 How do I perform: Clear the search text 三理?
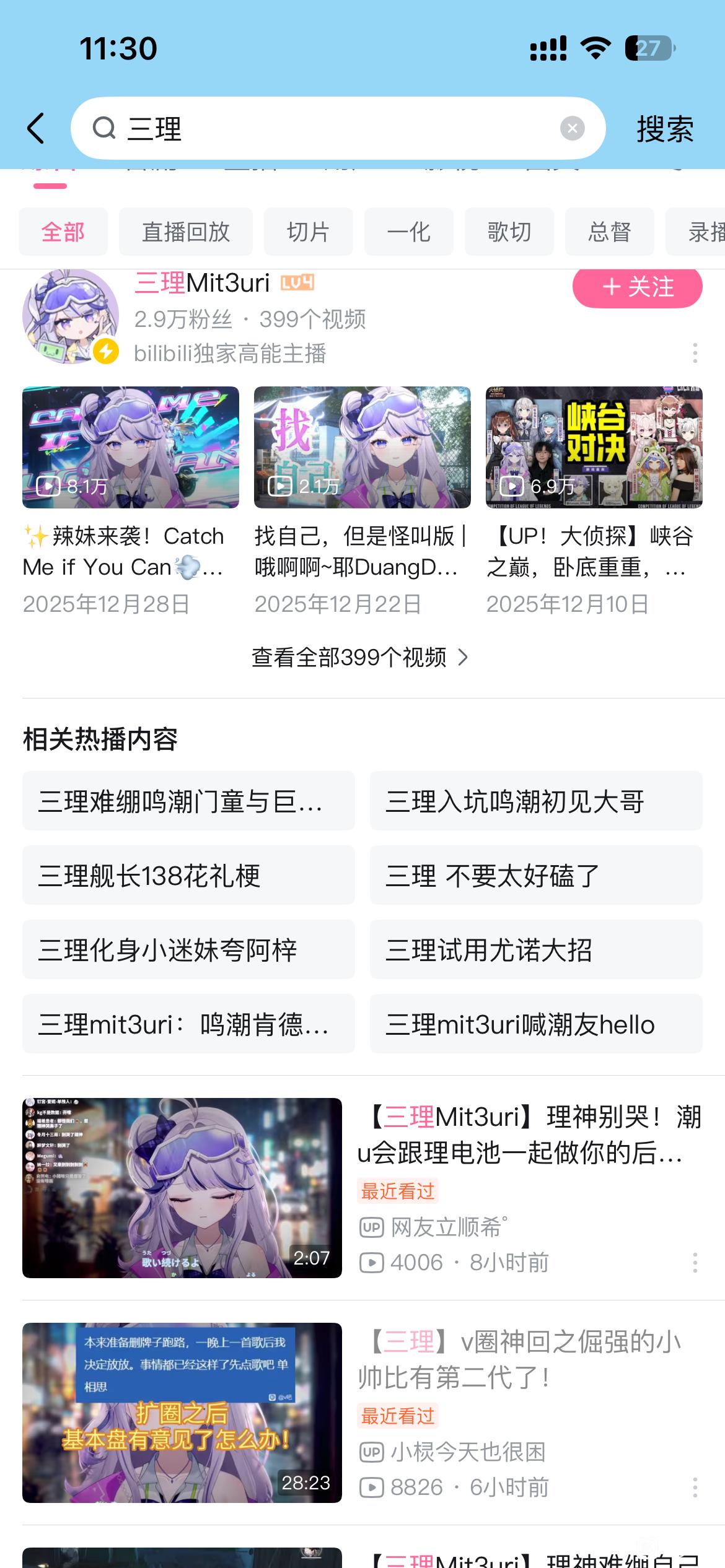(572, 128)
